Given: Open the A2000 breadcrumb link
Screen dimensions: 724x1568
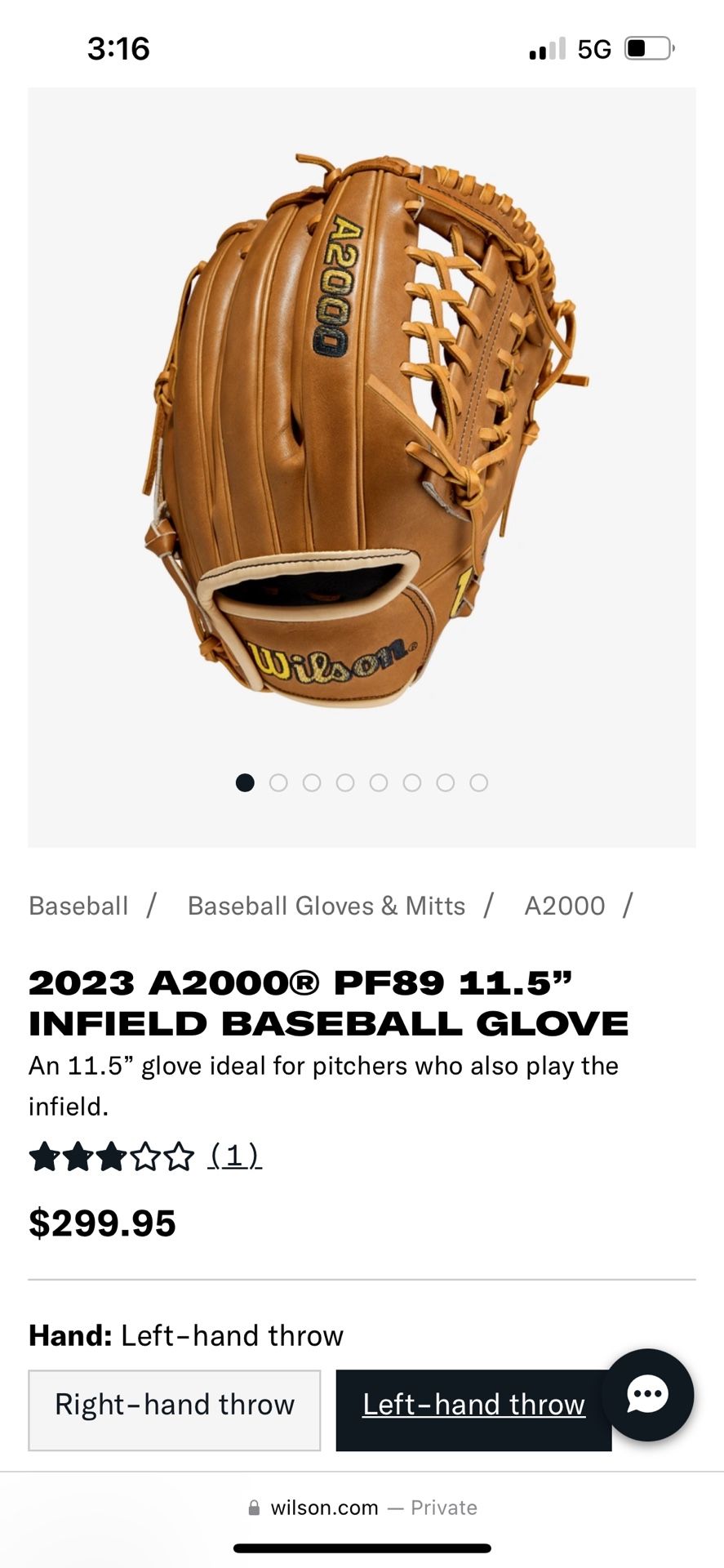Looking at the screenshot, I should click(564, 906).
